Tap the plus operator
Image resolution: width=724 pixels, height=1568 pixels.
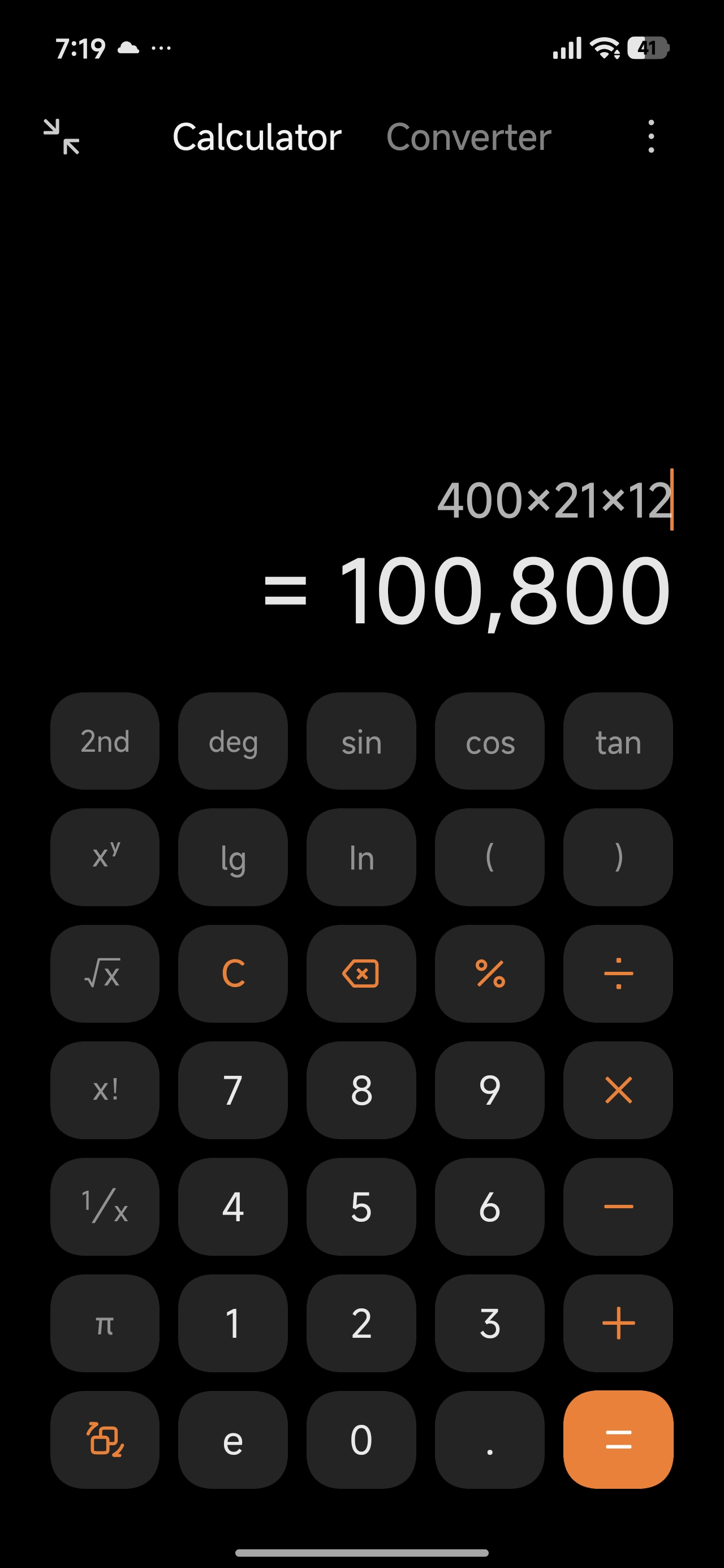618,1323
